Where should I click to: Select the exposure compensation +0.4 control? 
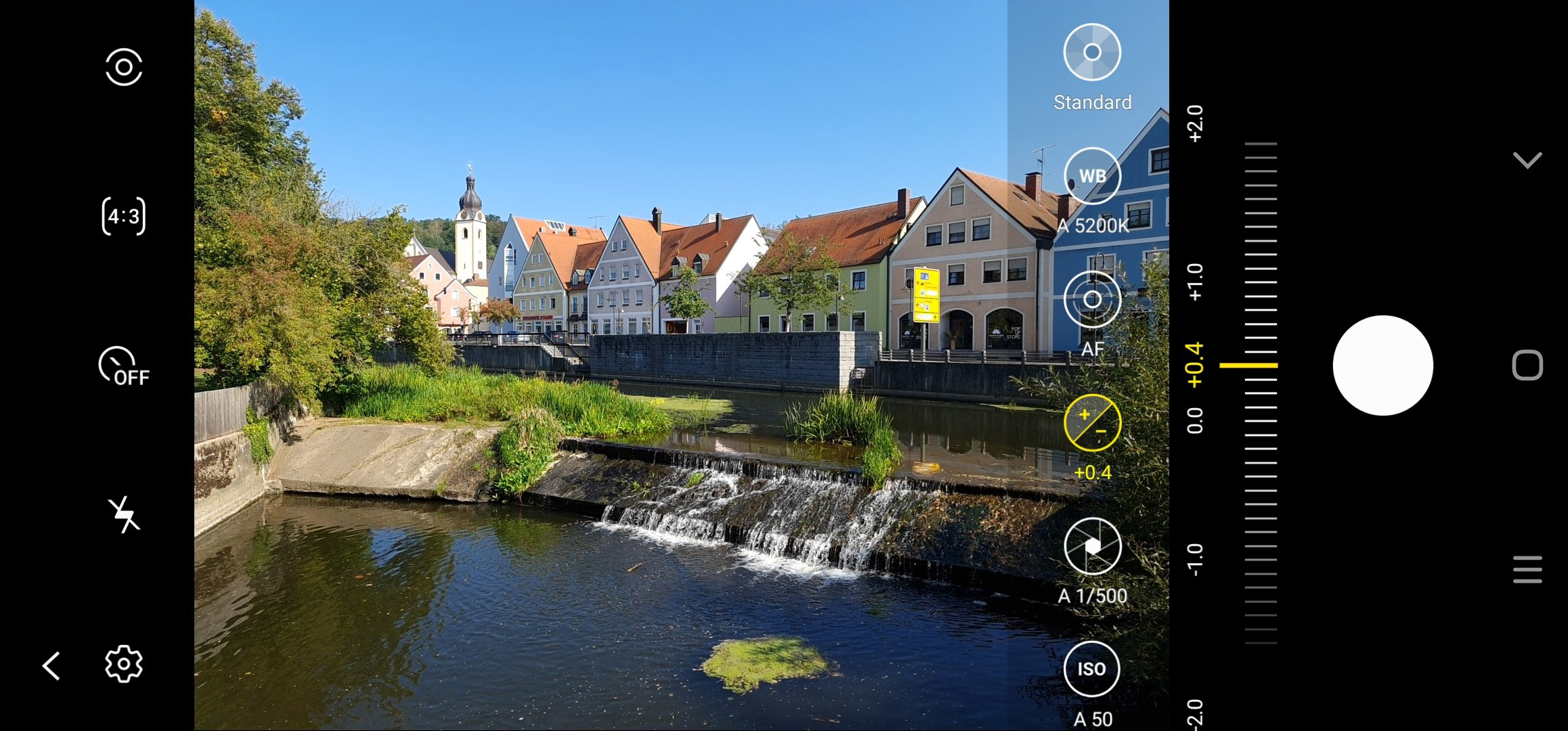(x=1092, y=423)
